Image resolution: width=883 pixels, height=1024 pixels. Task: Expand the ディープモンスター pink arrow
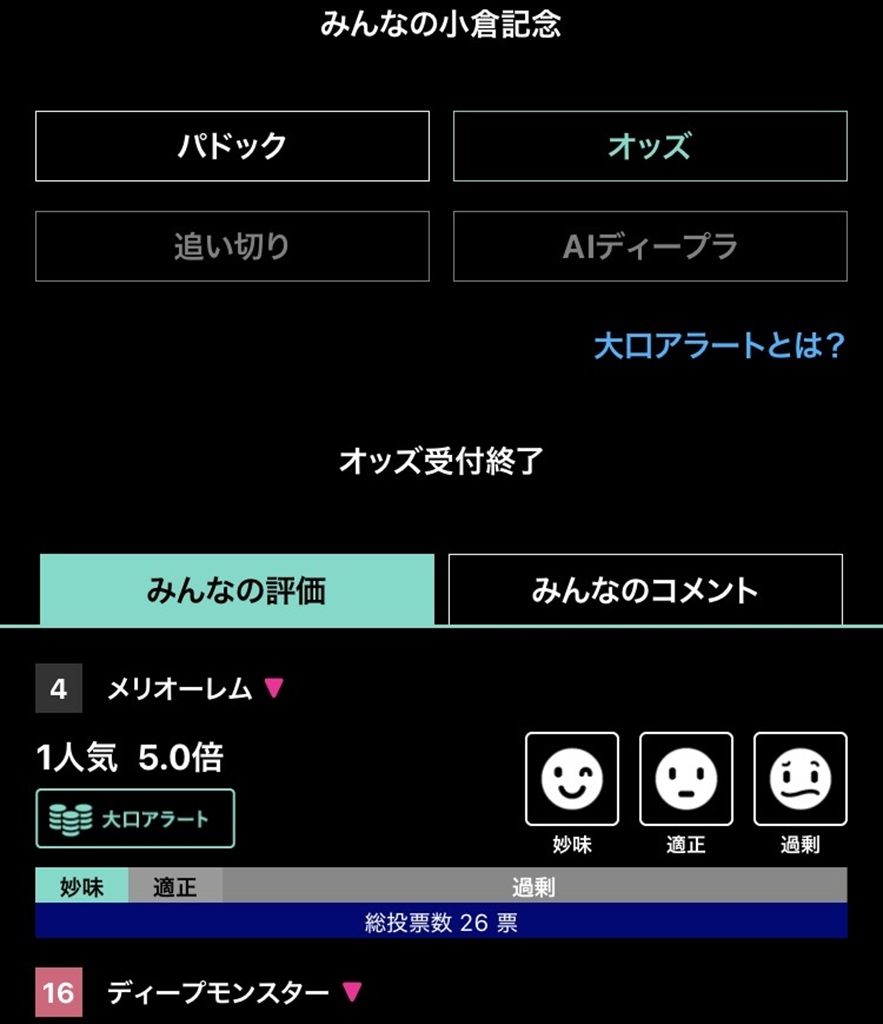point(351,992)
